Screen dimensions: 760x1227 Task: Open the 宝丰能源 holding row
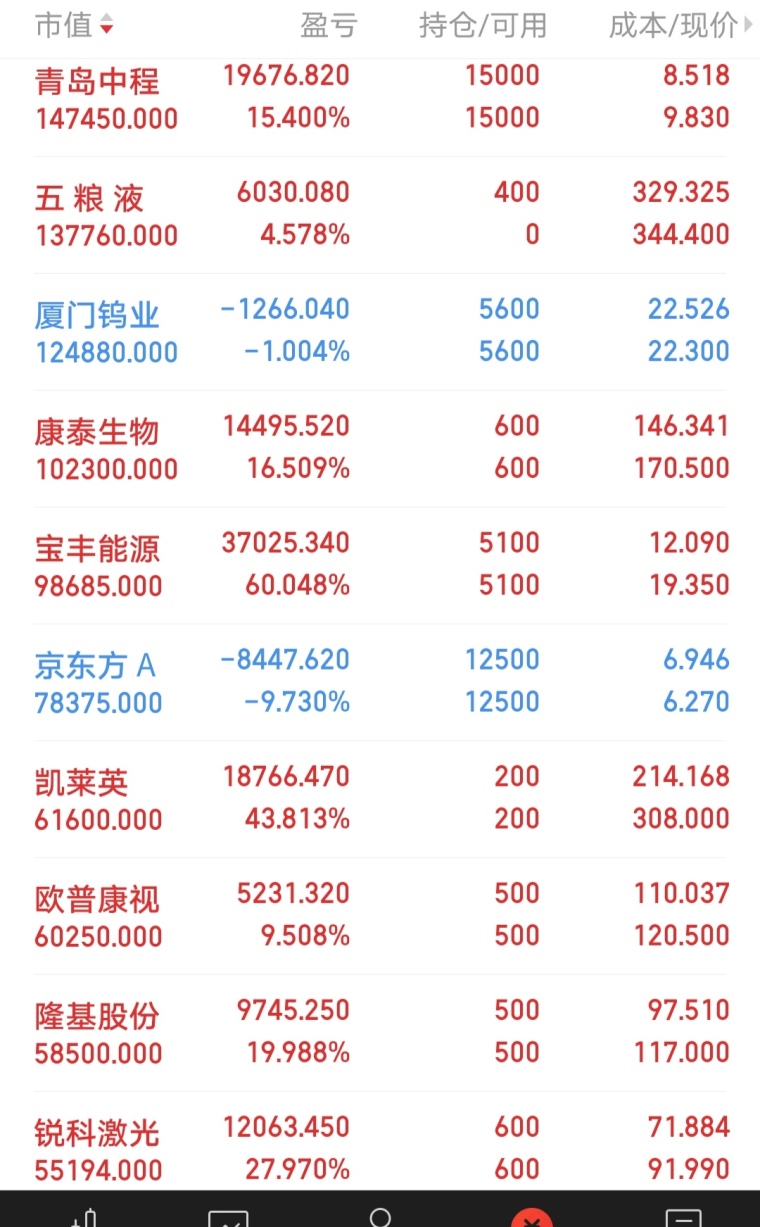(x=380, y=566)
